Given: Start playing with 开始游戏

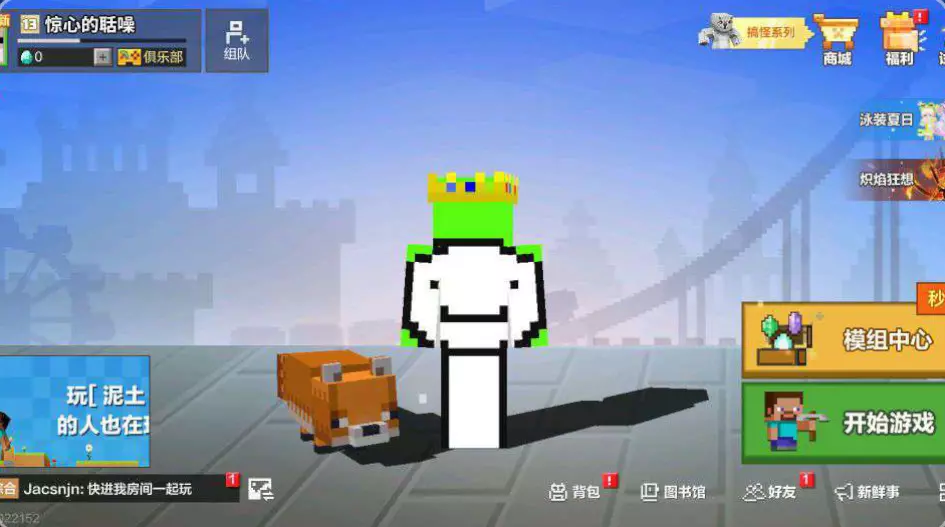Looking at the screenshot, I should point(843,422).
